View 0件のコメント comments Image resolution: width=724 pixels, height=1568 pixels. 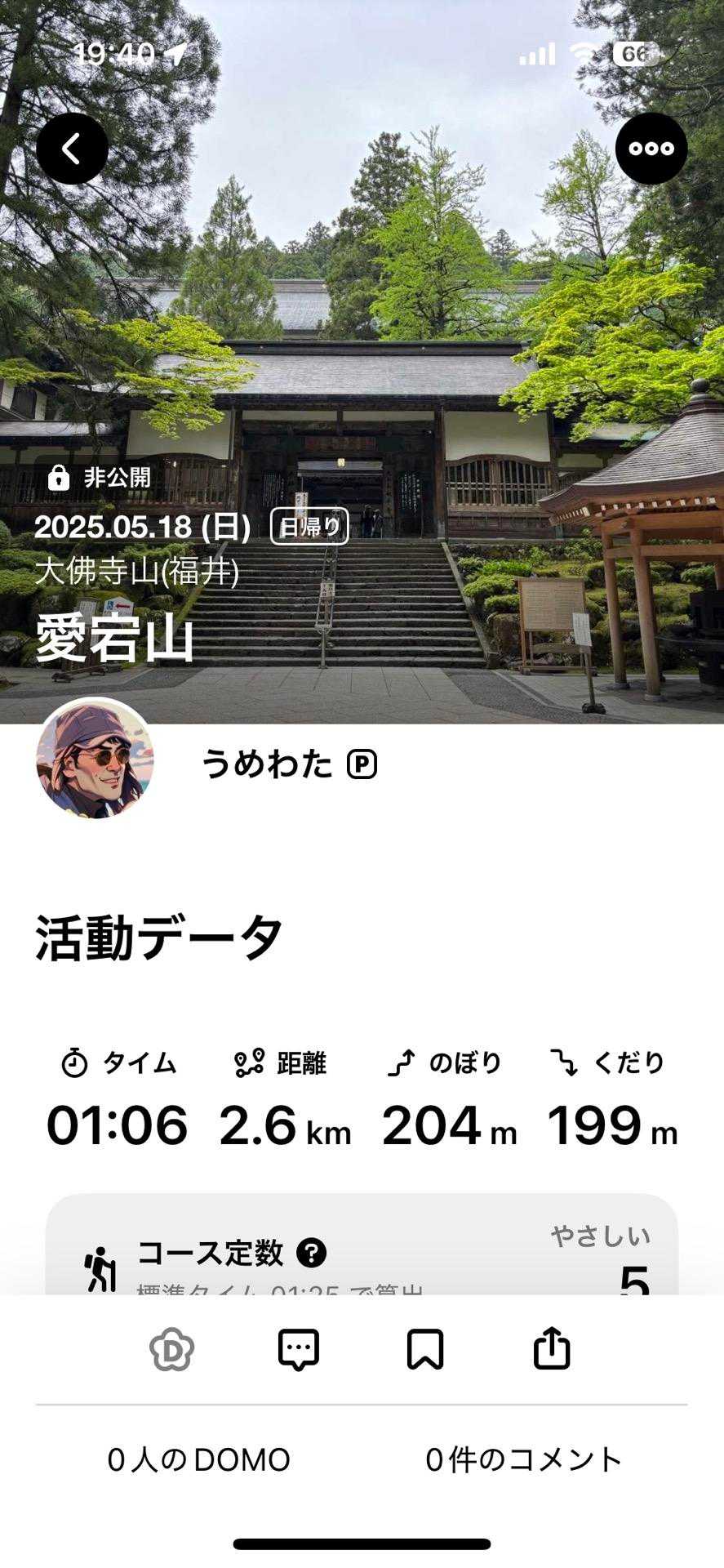524,1459
